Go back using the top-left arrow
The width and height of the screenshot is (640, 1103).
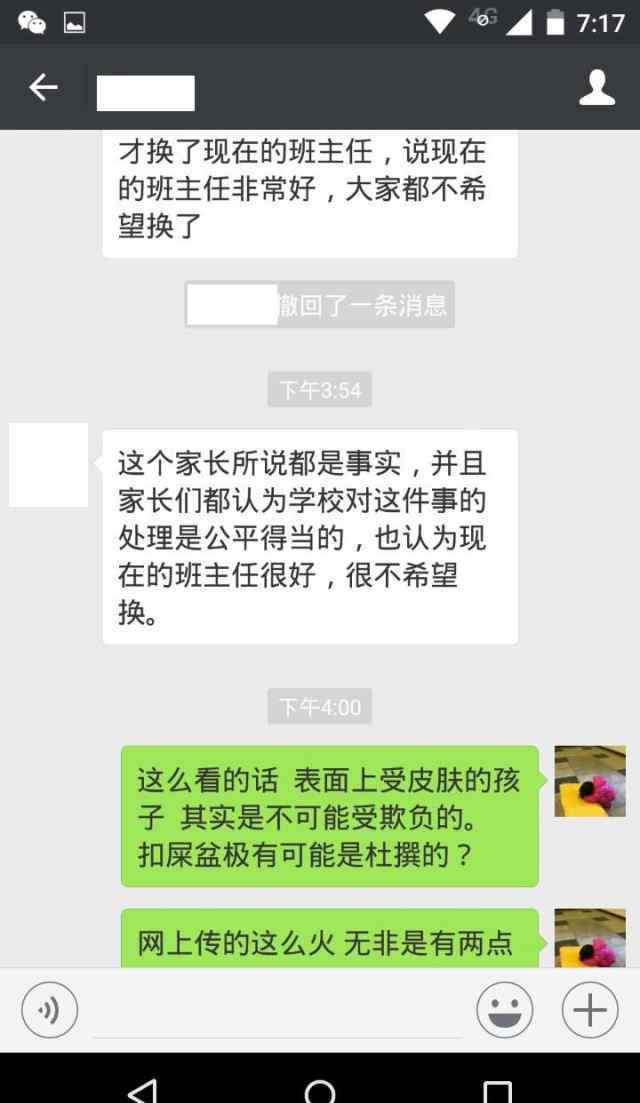43,87
